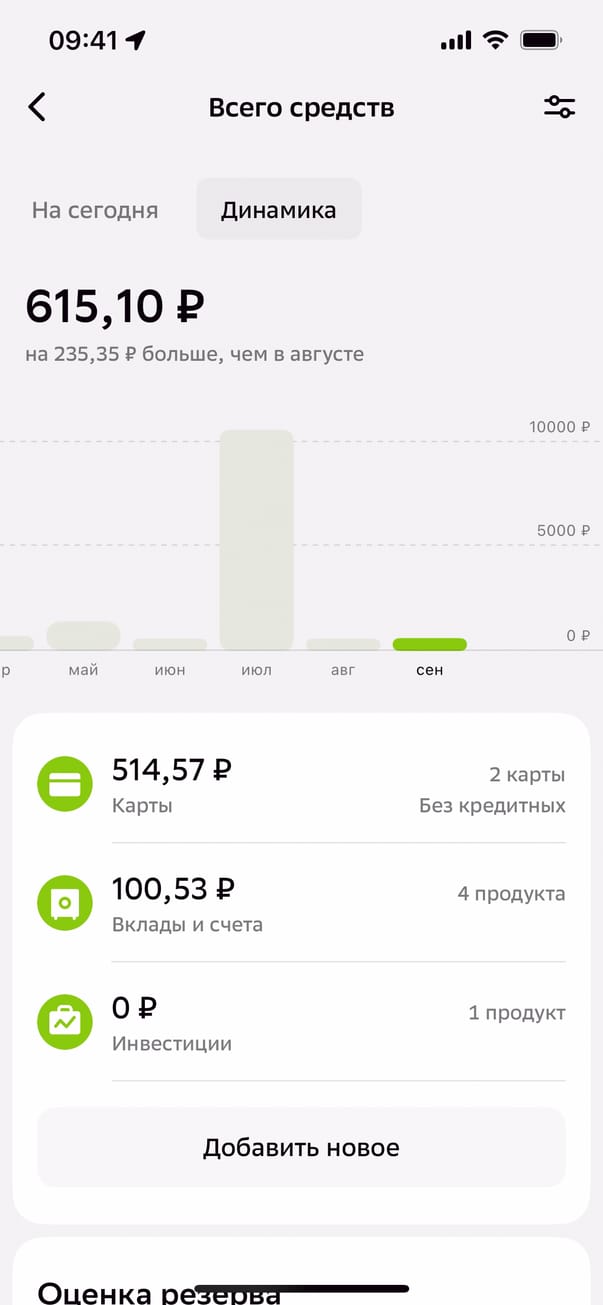
Task: Switch to the На сегодня tab
Action: pos(95,210)
